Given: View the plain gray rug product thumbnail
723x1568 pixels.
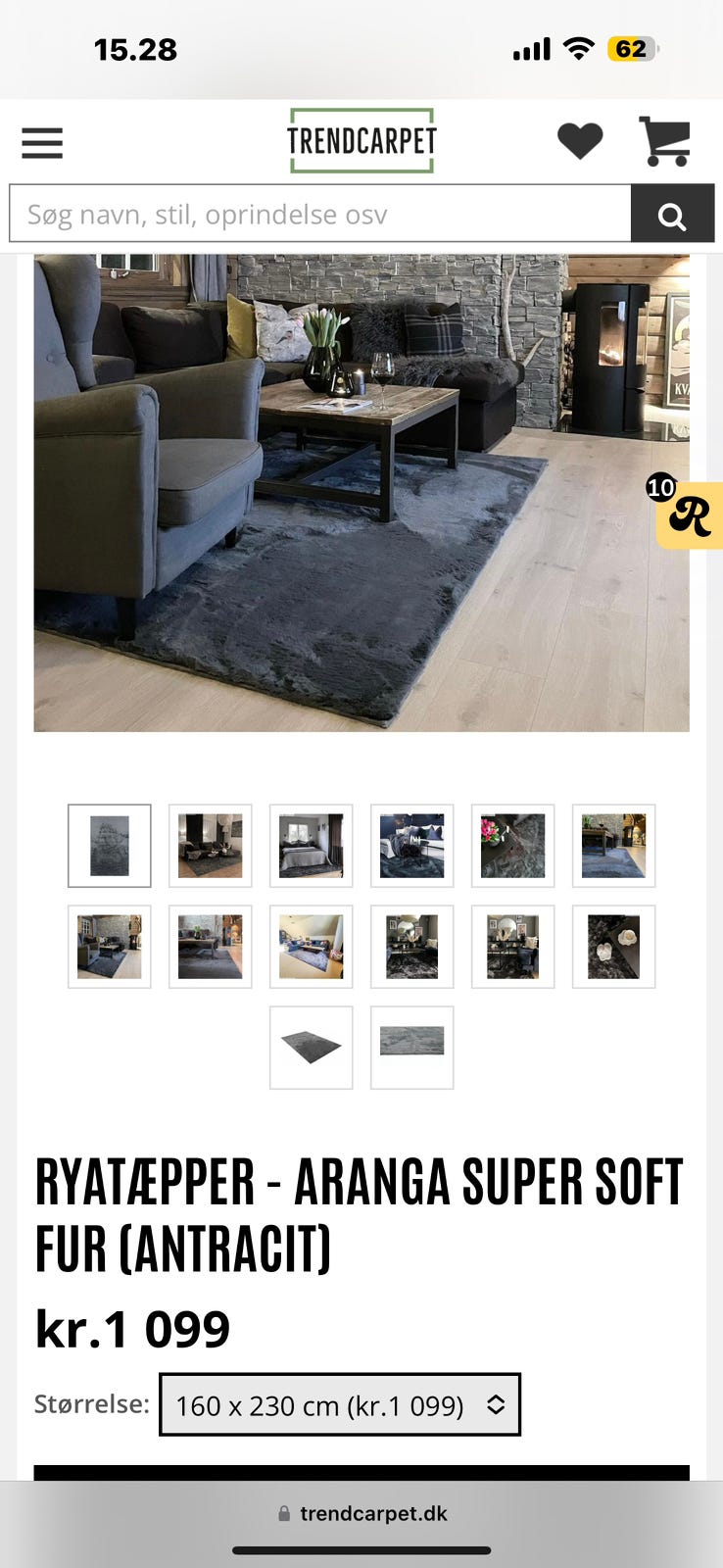Looking at the screenshot, I should coord(311,1048).
